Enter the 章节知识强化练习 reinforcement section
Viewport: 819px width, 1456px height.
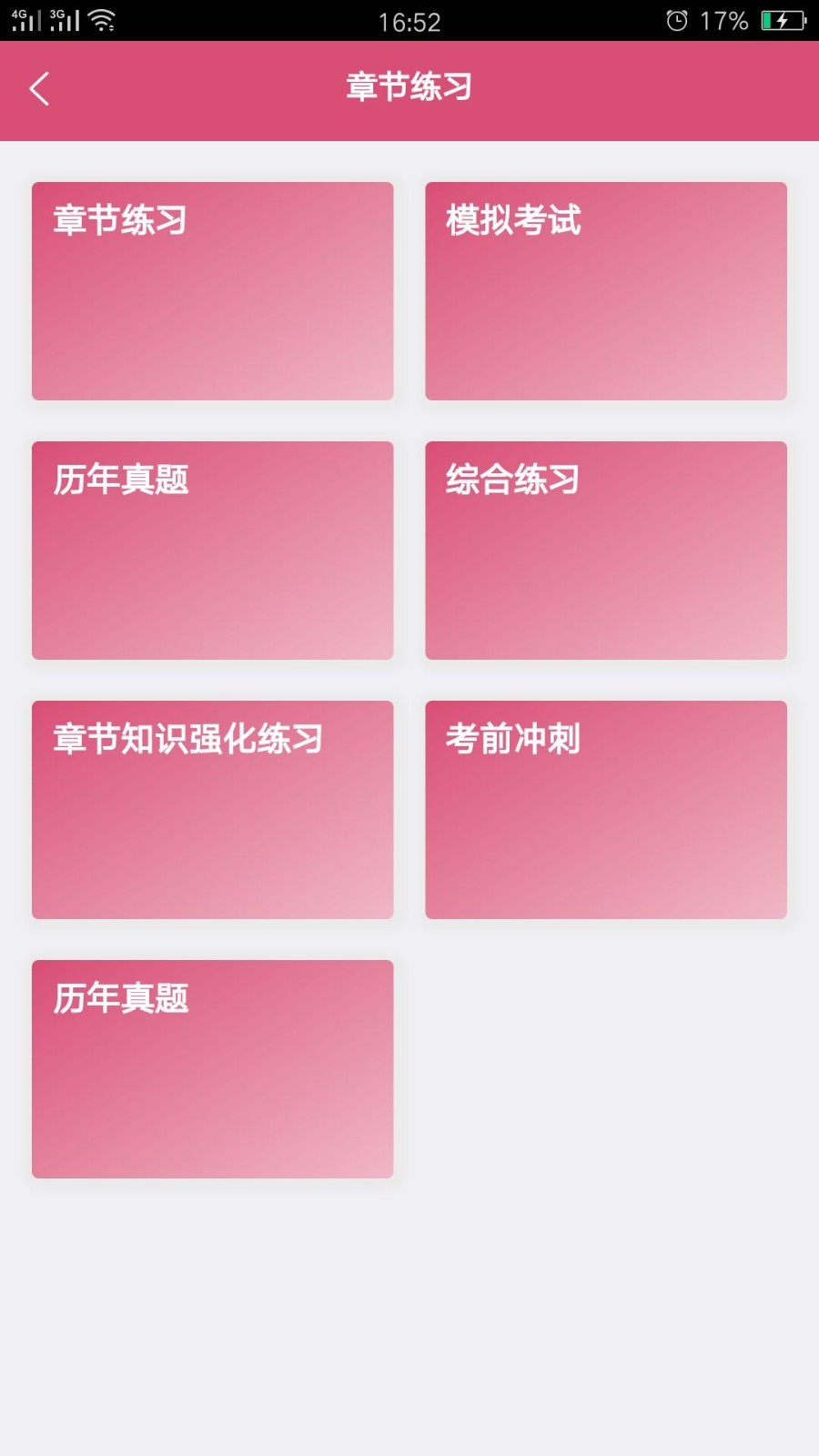pos(212,810)
